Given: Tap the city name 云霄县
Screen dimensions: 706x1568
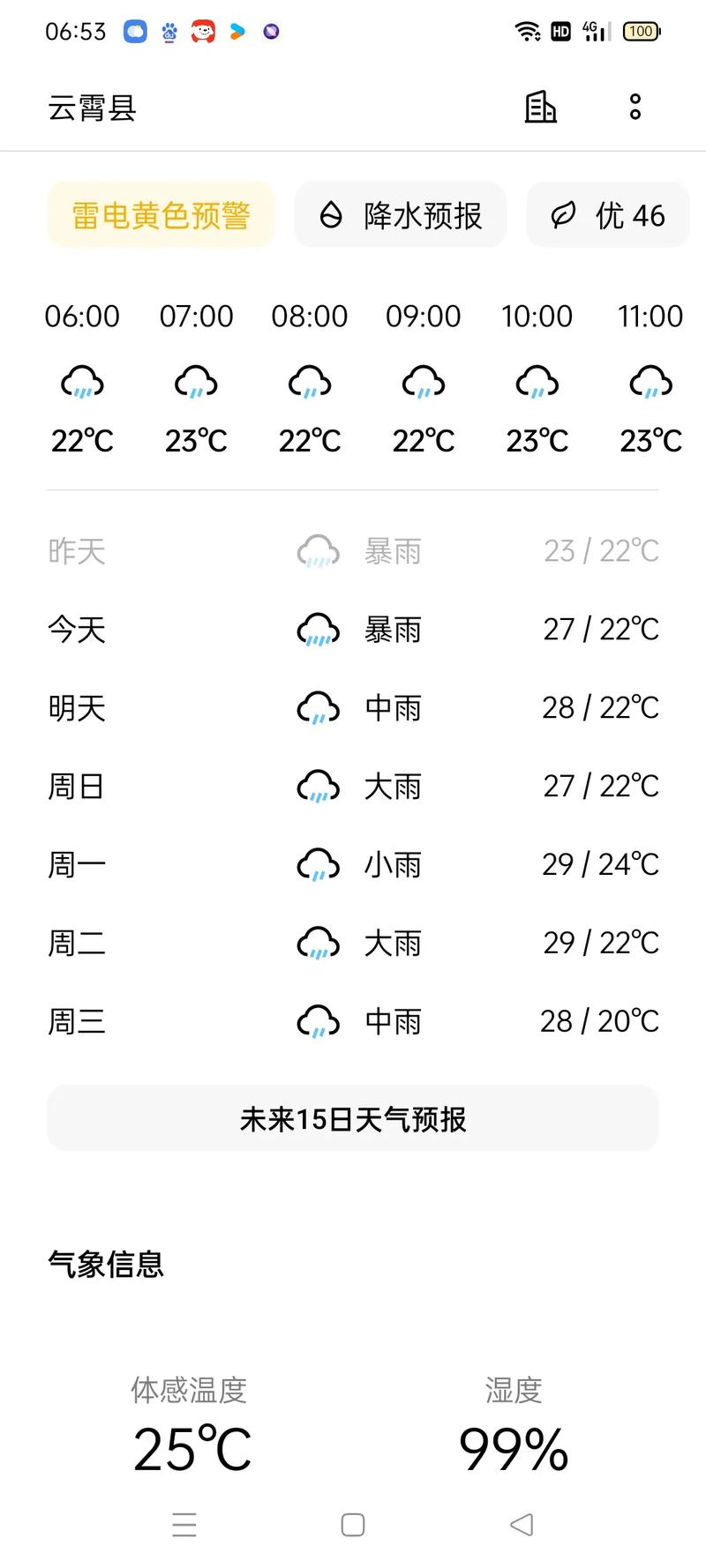Looking at the screenshot, I should 91,107.
